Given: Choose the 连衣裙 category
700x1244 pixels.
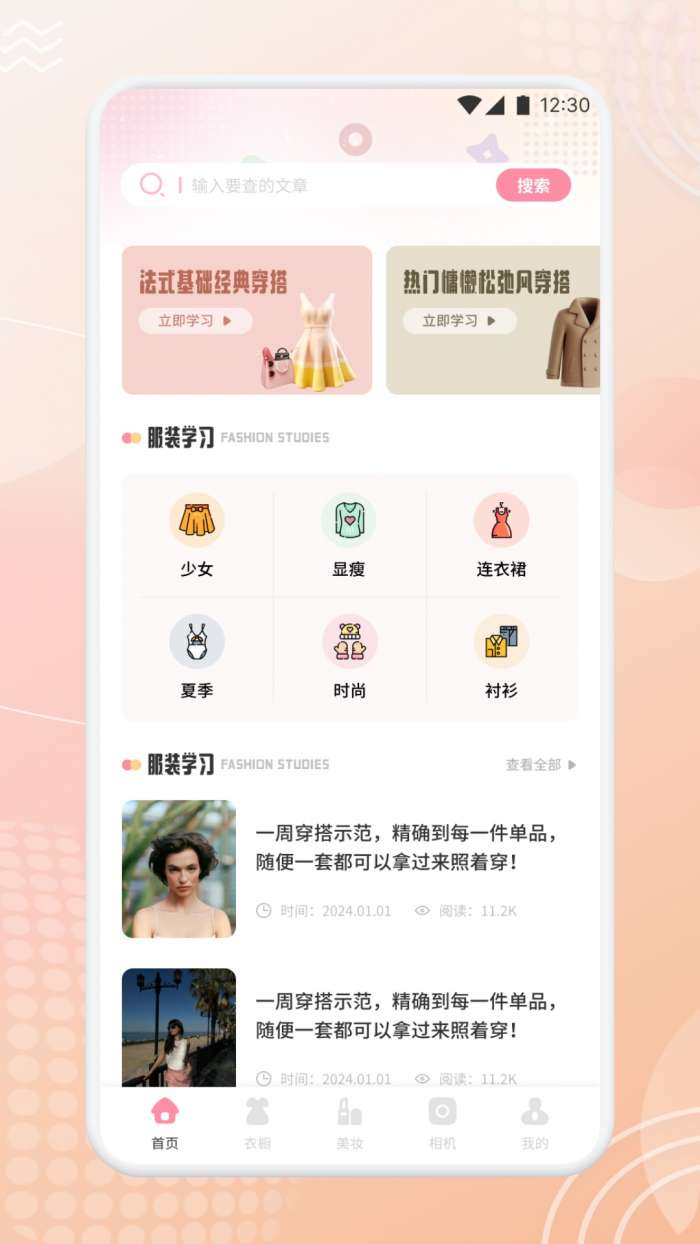Looking at the screenshot, I should point(501,537).
